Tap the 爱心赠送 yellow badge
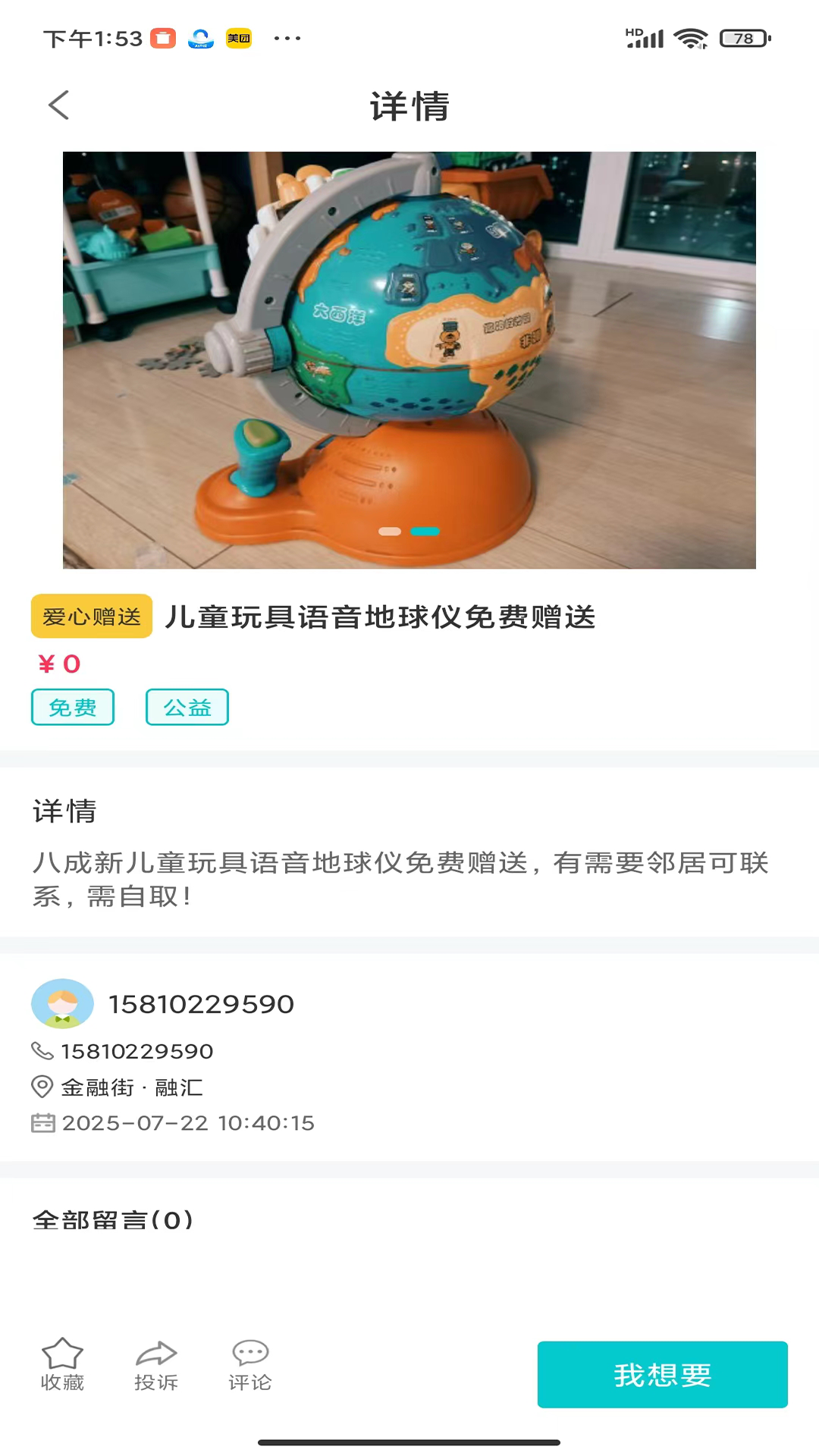Screen dimensions: 819x1456 [91, 617]
